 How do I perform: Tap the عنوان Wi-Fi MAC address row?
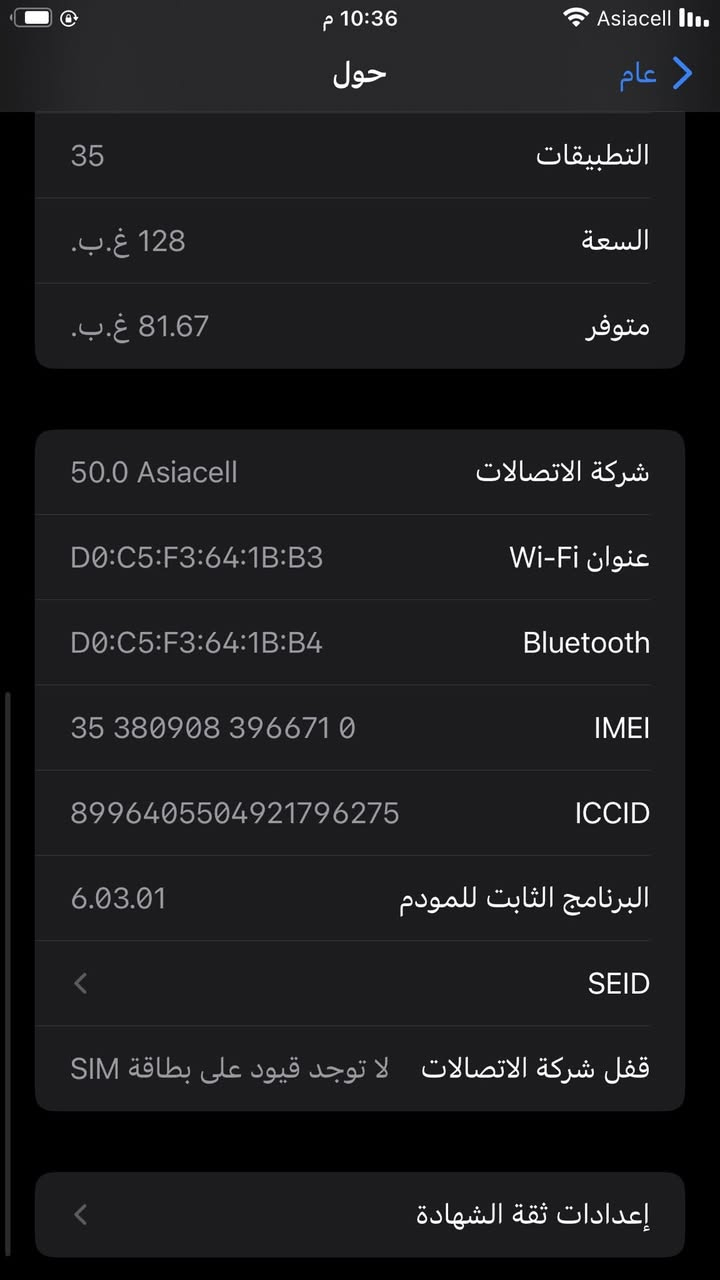point(360,557)
